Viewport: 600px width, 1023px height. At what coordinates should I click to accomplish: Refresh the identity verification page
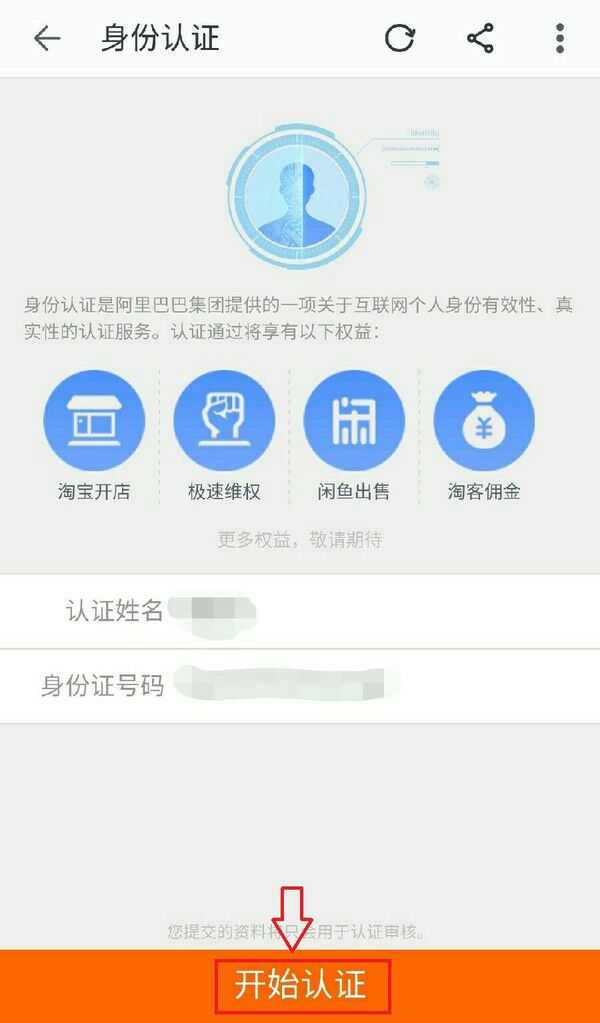[x=400, y=39]
